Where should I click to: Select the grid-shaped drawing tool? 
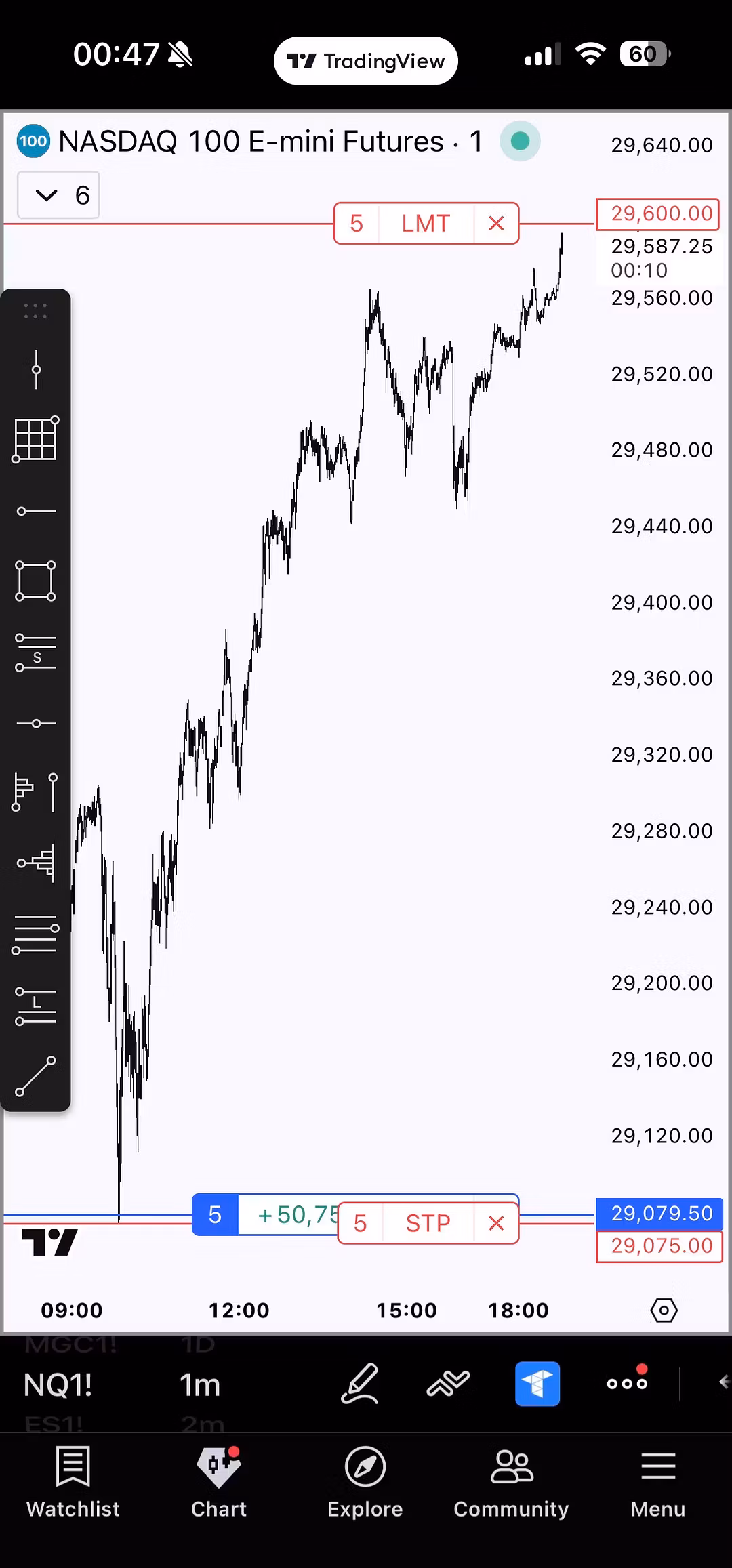coord(36,439)
